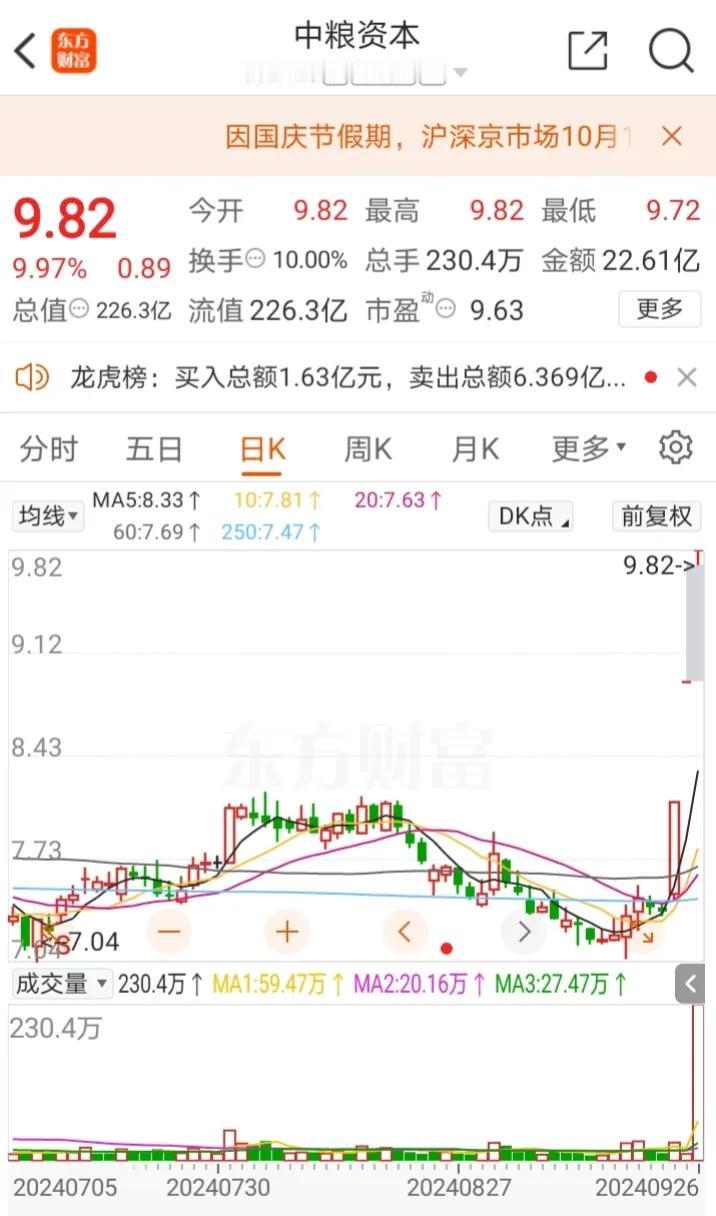Open chart settings gear
This screenshot has height=1216, width=716.
pyautogui.click(x=676, y=448)
